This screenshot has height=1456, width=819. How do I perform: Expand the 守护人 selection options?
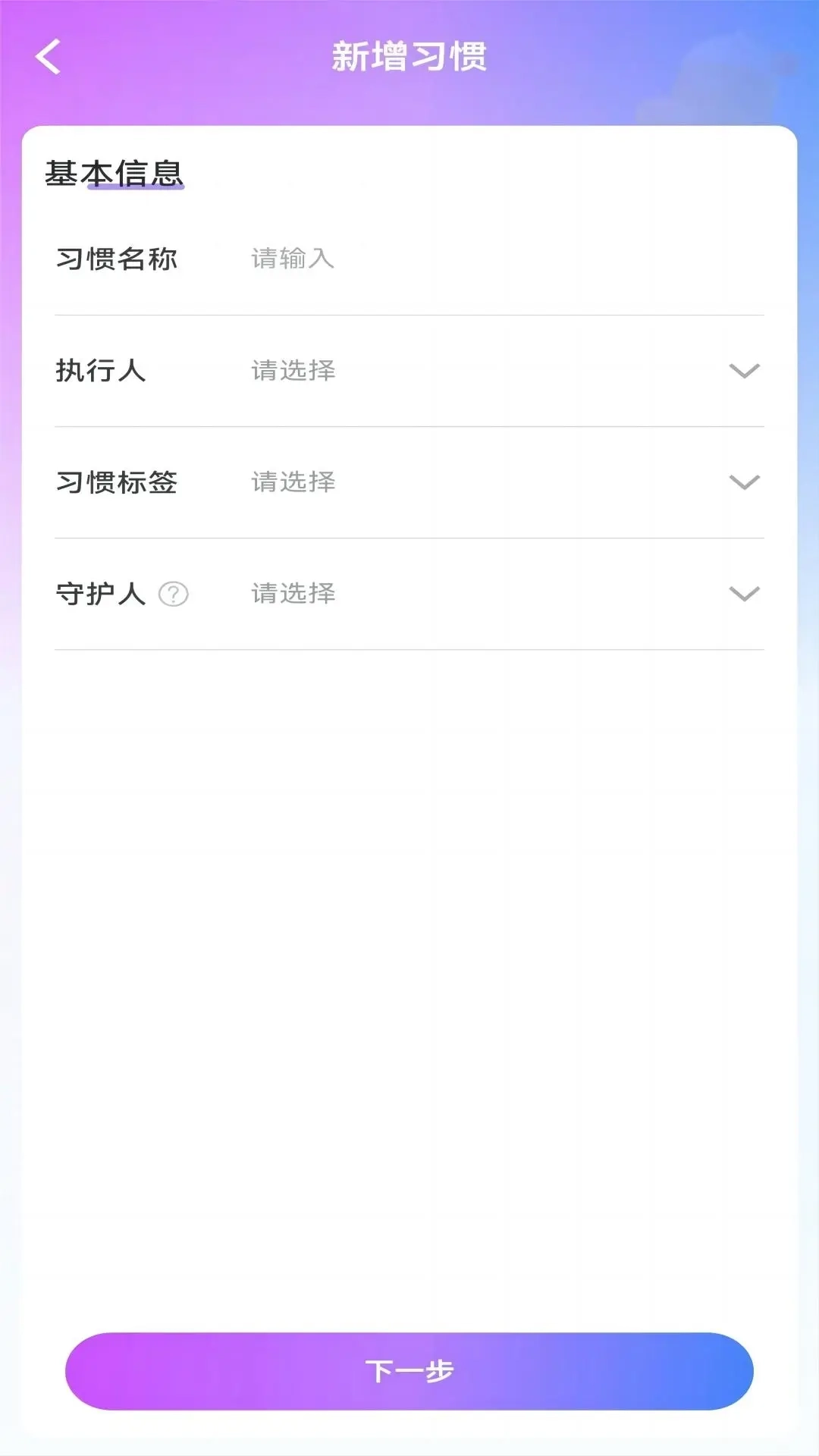pos(745,595)
